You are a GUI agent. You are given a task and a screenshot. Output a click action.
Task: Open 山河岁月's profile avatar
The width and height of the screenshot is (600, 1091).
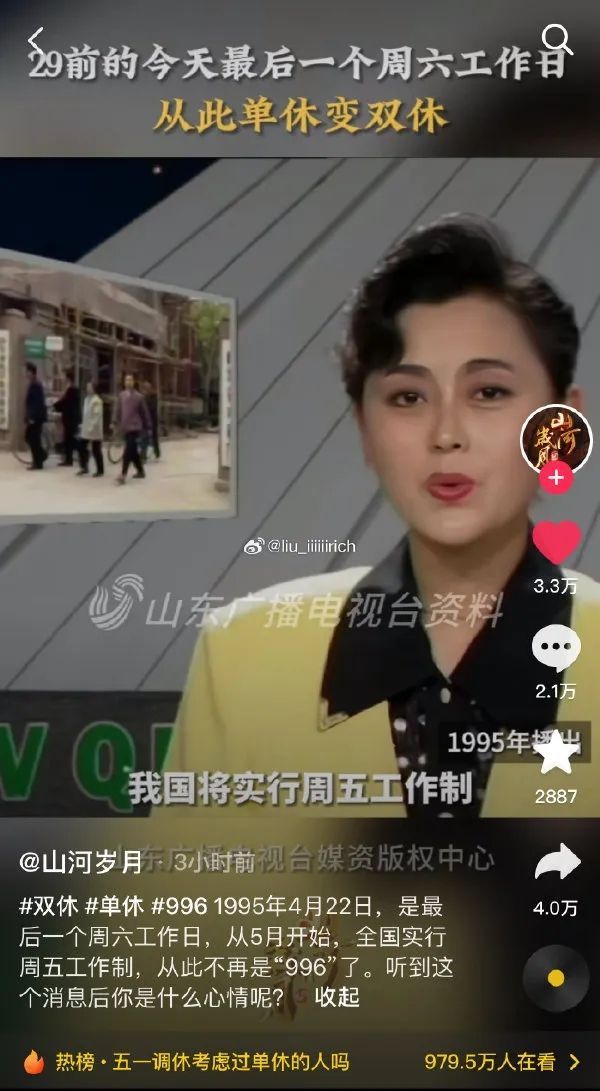click(556, 438)
